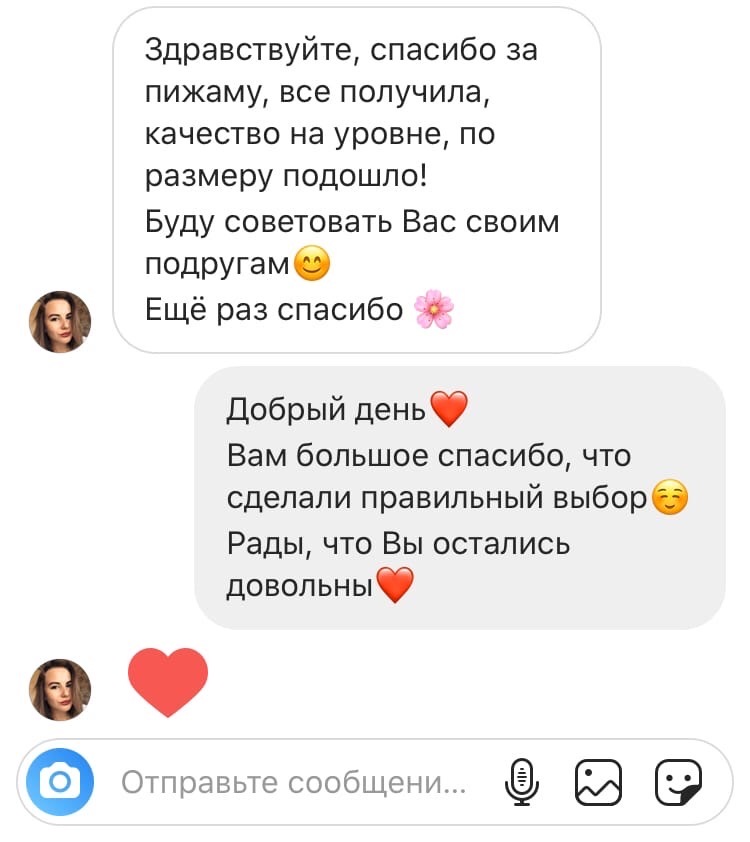Record a voice message with microphone
750x842 pixels.
coord(519,782)
